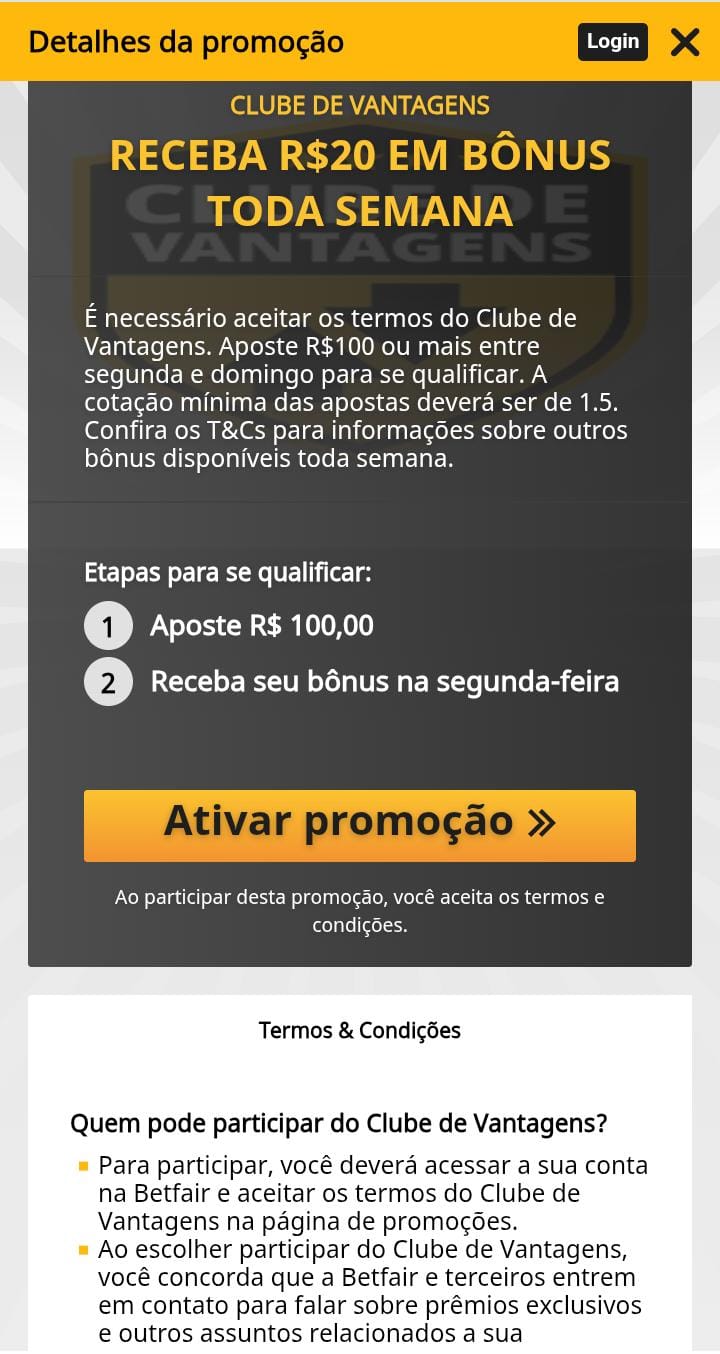Screen dimensions: 720x1354
Task: Select the Detalhes da promoção header title
Action: tap(185, 42)
